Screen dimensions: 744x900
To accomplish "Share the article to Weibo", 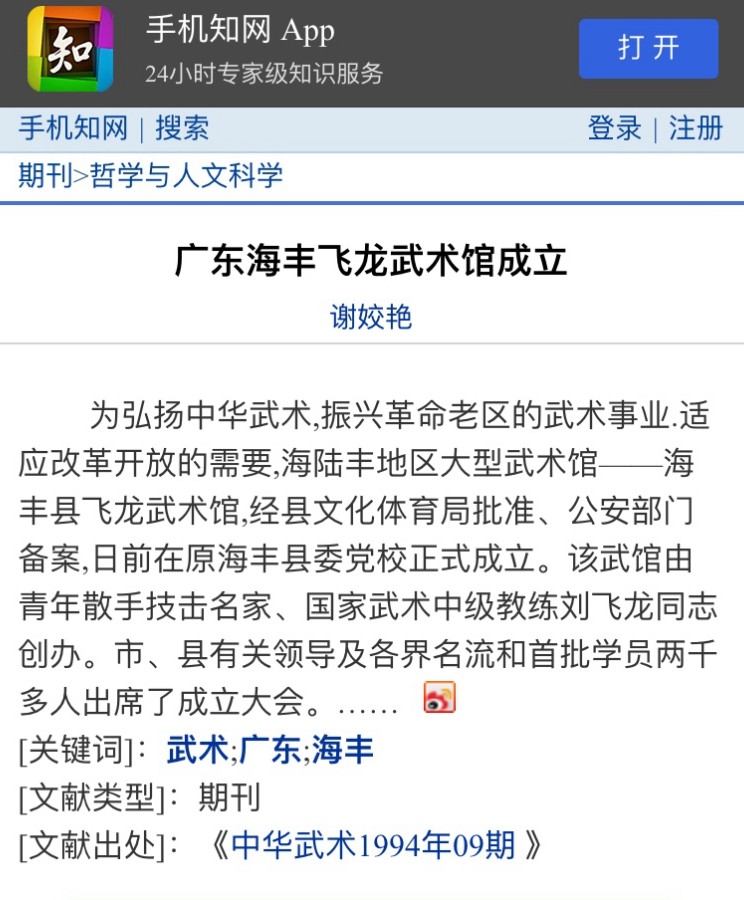I will tap(439, 697).
